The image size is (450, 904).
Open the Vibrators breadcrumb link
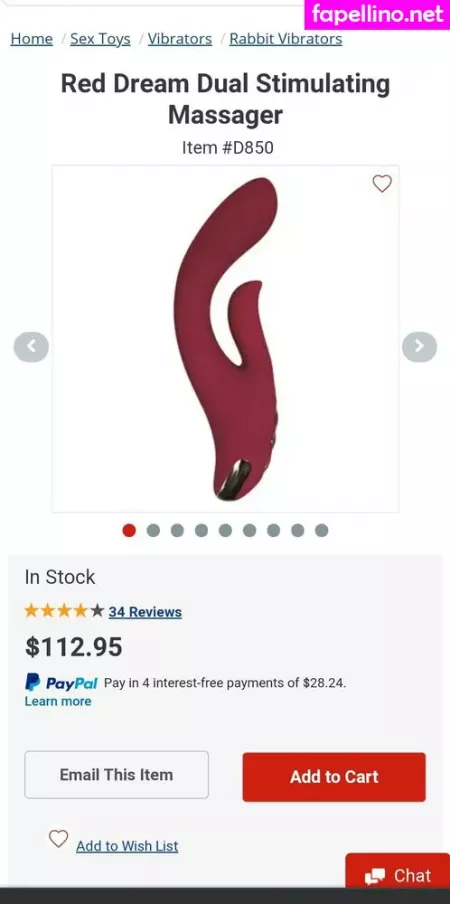click(x=180, y=39)
